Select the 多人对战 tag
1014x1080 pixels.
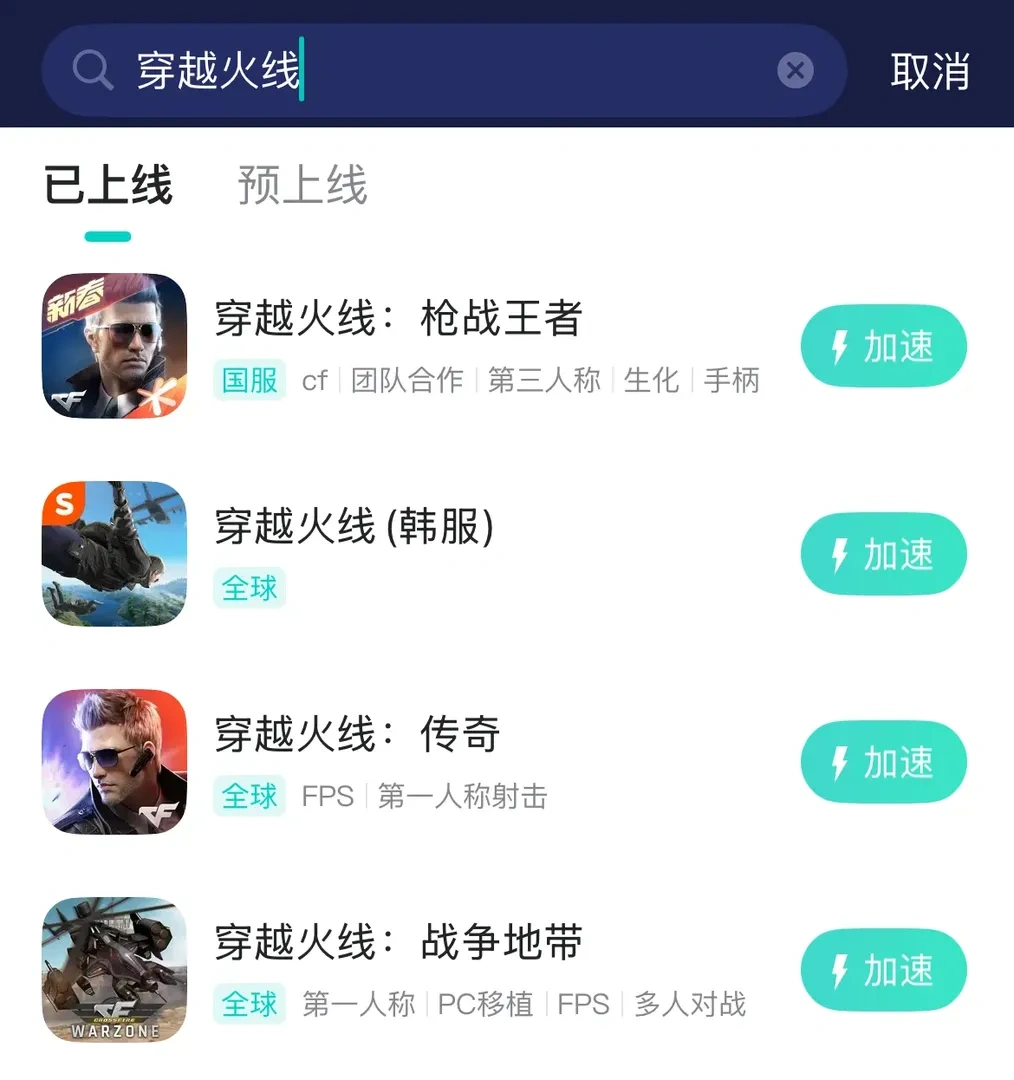coord(692,1005)
